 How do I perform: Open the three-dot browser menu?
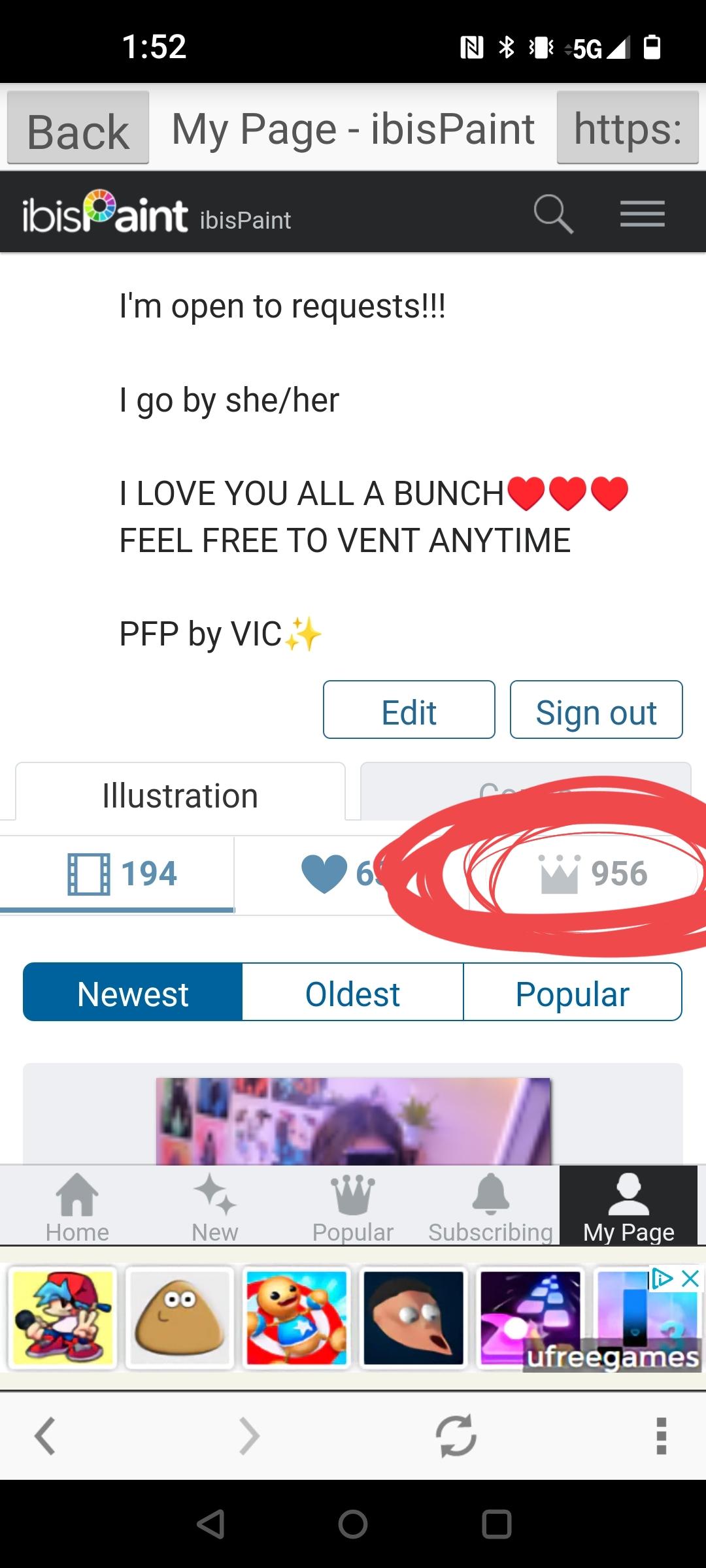[662, 1435]
